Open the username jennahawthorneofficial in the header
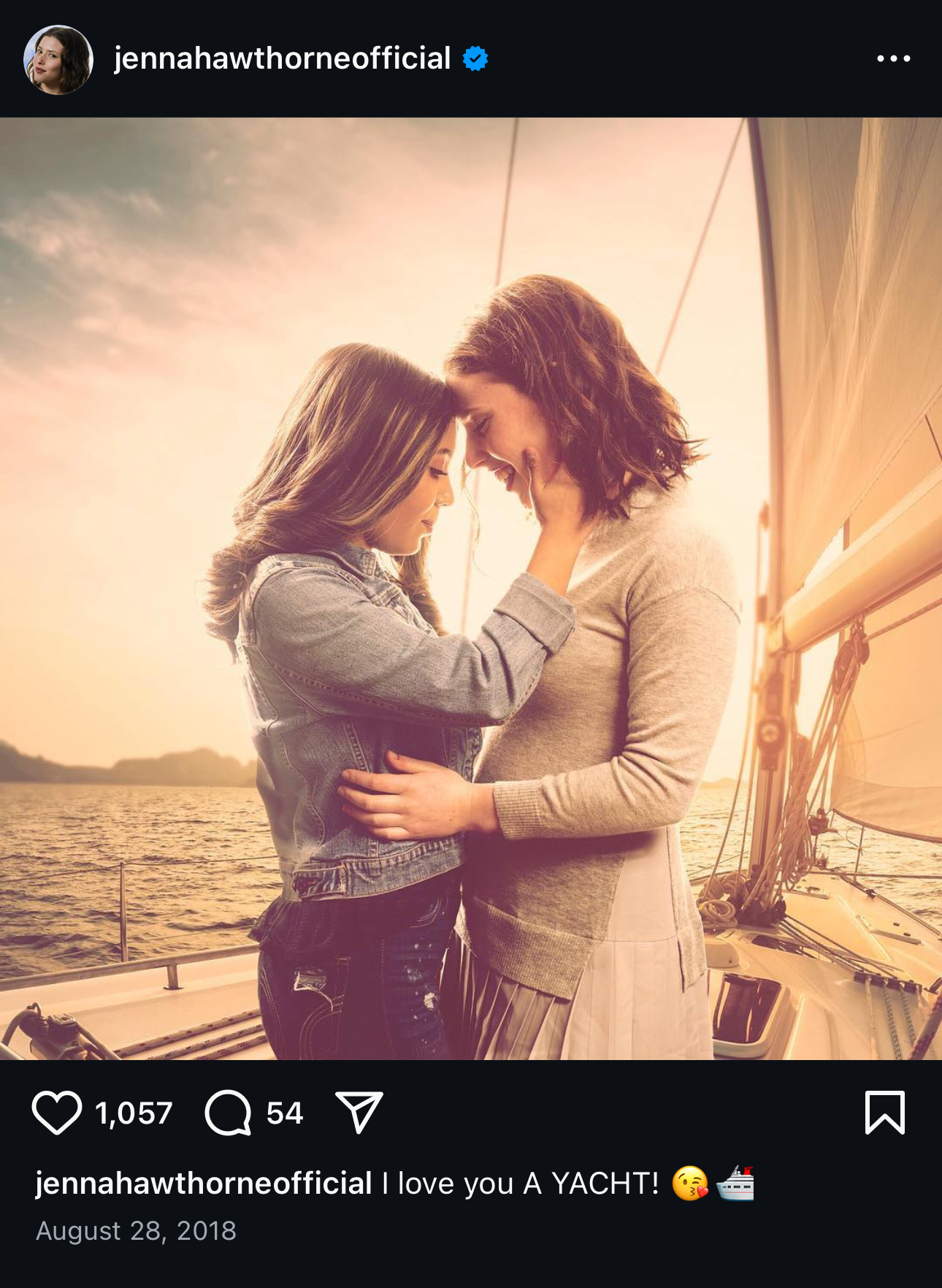This screenshot has width=942, height=1288. click(x=282, y=58)
